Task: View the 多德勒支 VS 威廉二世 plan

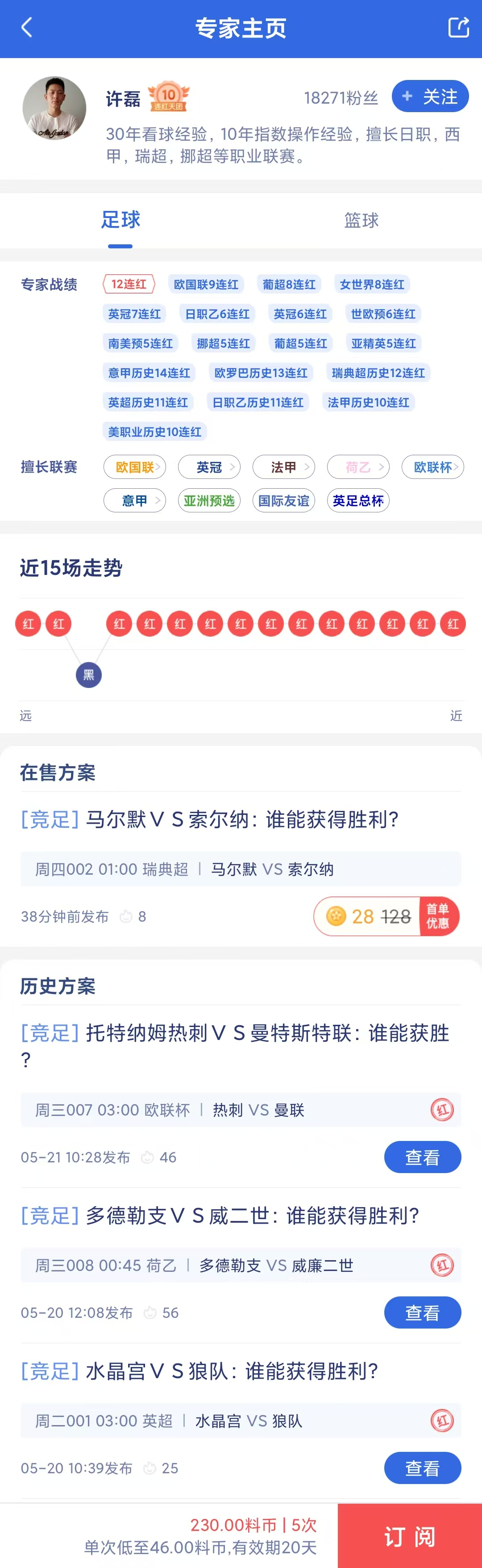Action: [422, 1313]
